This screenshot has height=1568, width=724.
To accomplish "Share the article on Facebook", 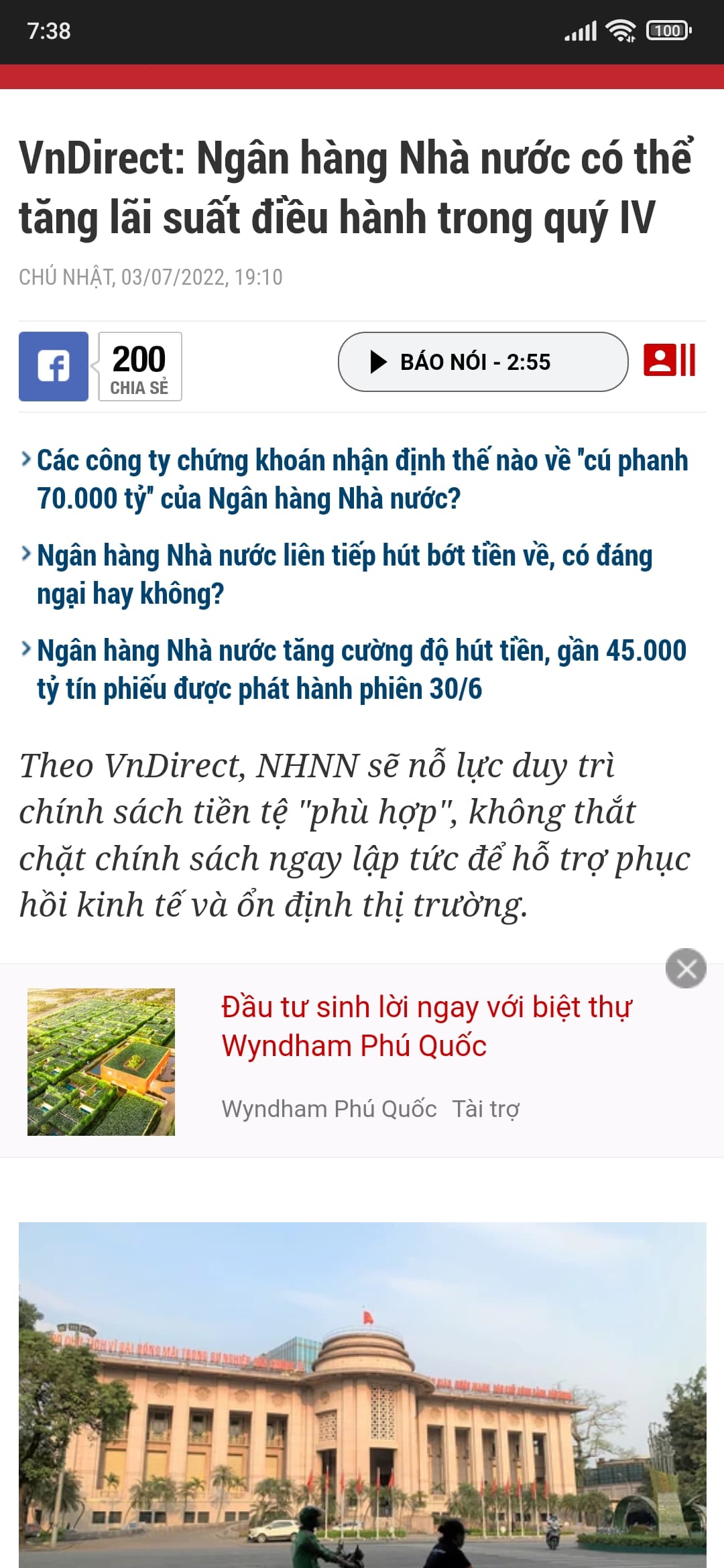I will pyautogui.click(x=54, y=367).
